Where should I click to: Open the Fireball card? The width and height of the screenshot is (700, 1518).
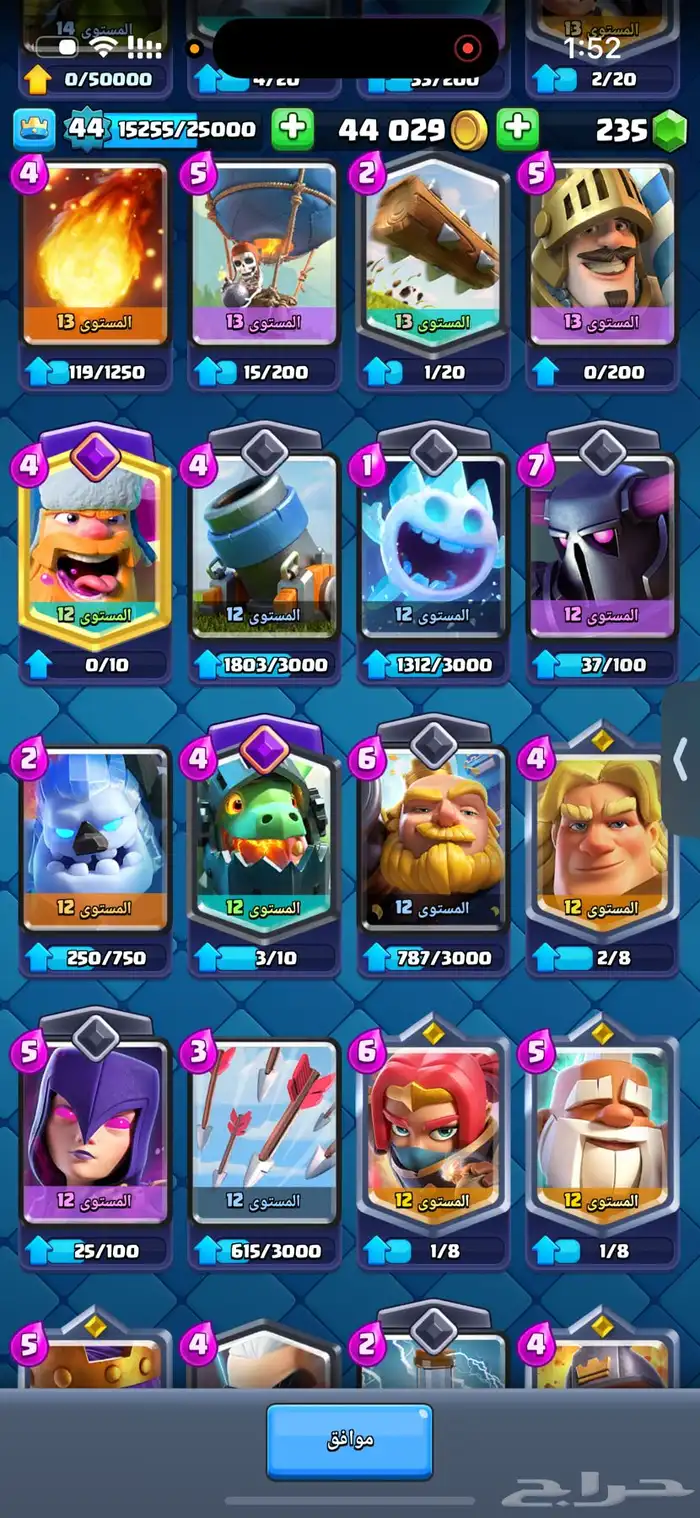(x=94, y=255)
